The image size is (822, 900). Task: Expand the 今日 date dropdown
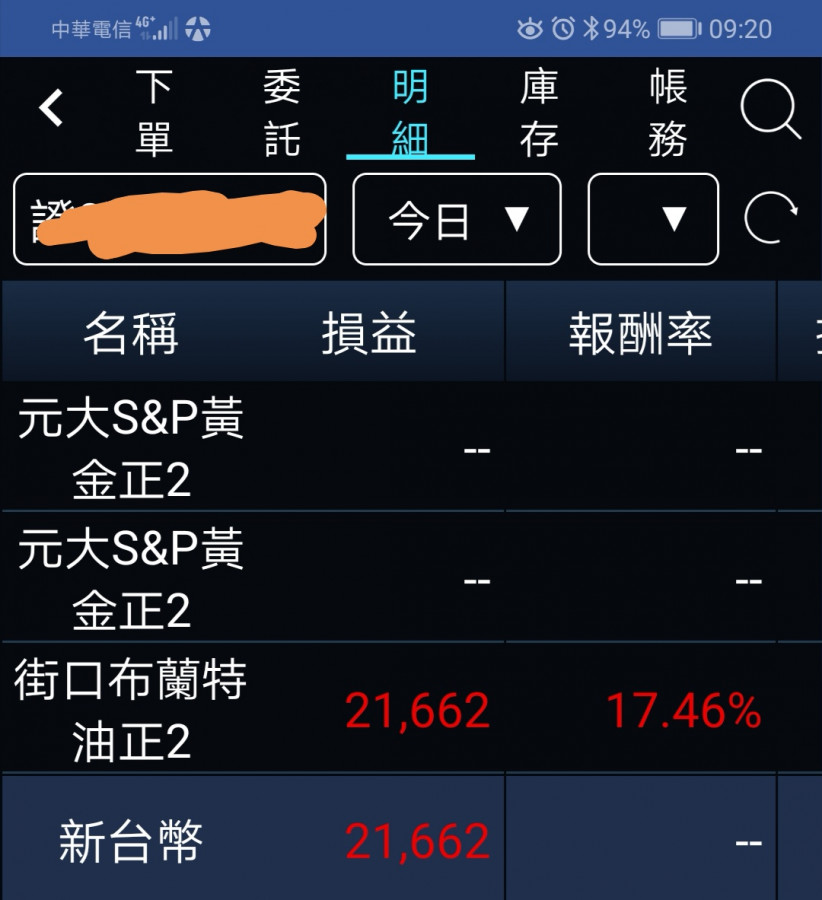click(457, 219)
